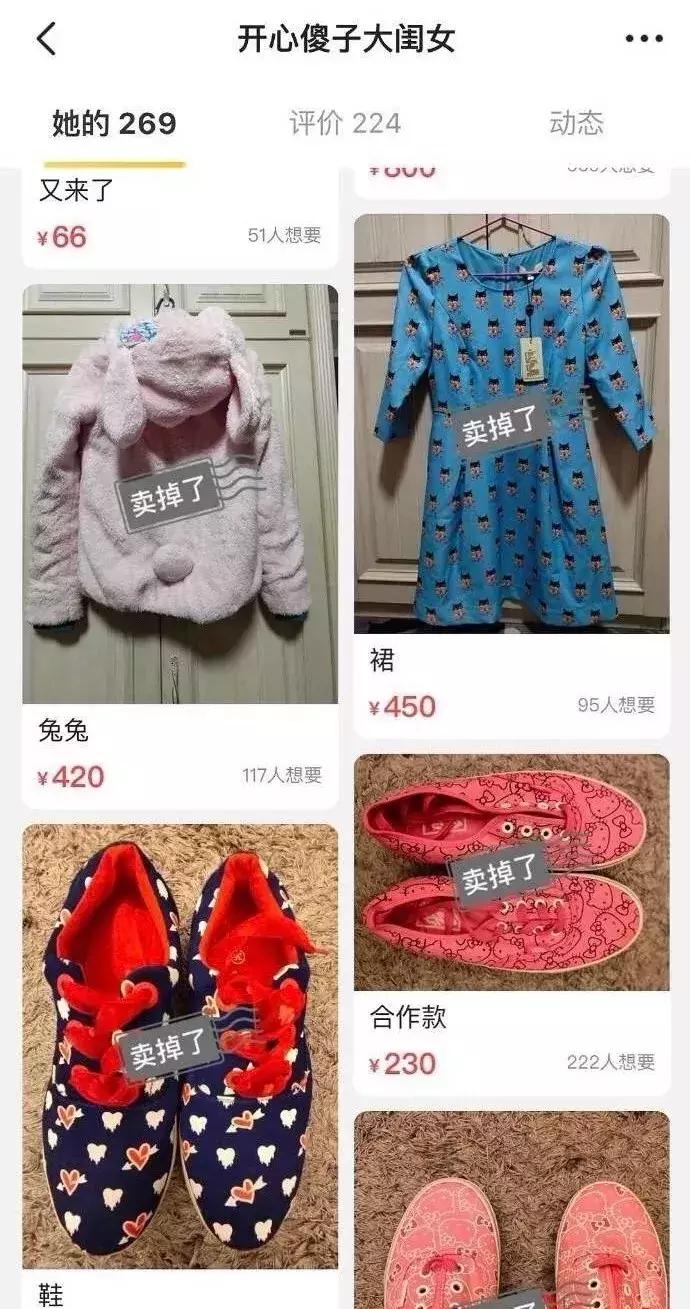Switch to the 评价 224 tab

coord(345,124)
